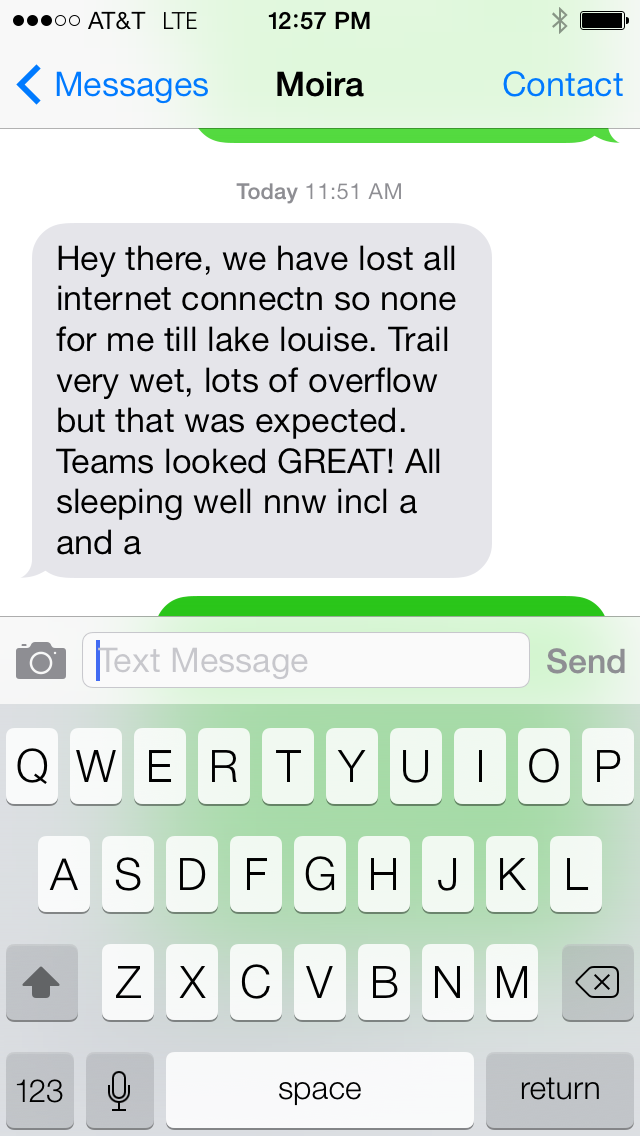Tap the camera icon to attach photo
640x1136 pixels.
point(41,661)
